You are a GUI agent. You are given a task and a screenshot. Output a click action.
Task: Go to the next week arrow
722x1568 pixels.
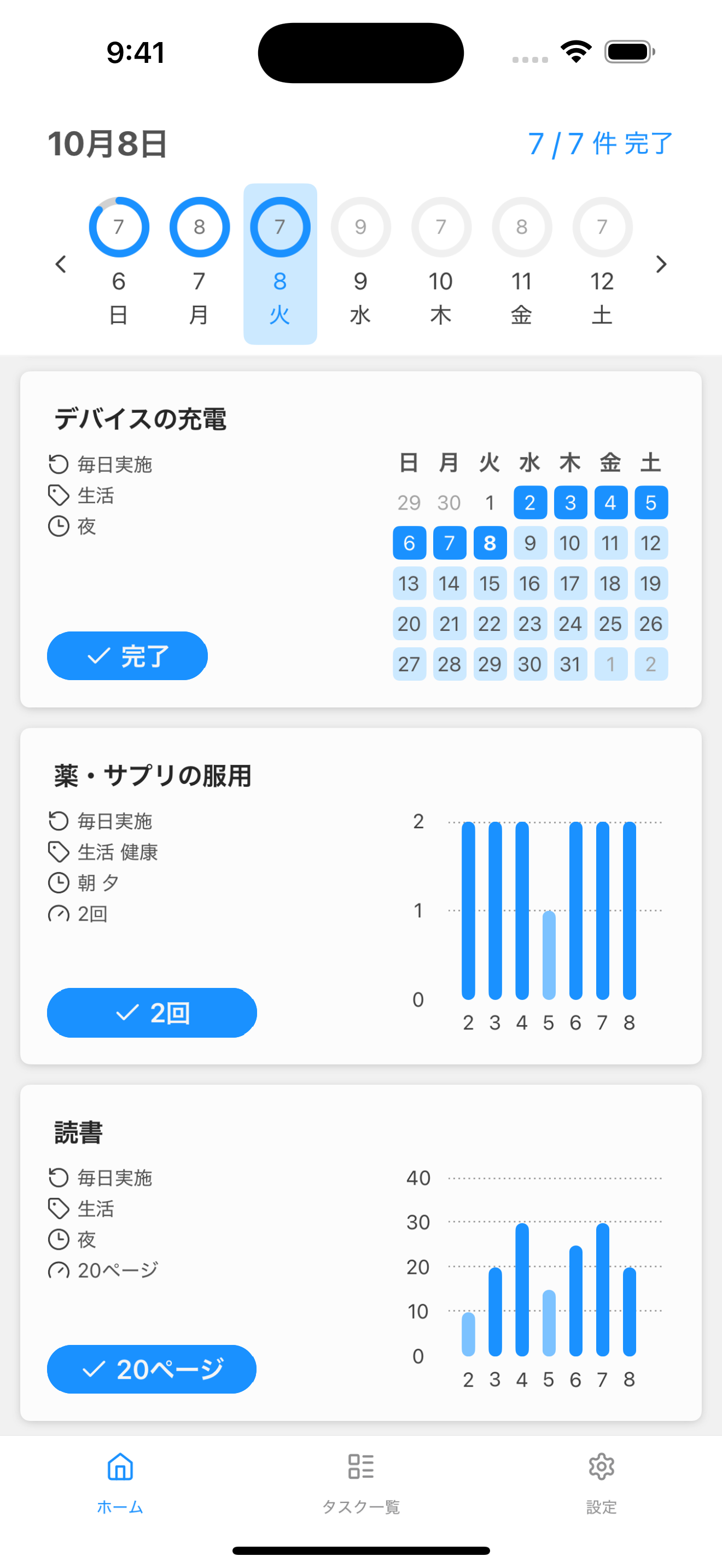(661, 264)
